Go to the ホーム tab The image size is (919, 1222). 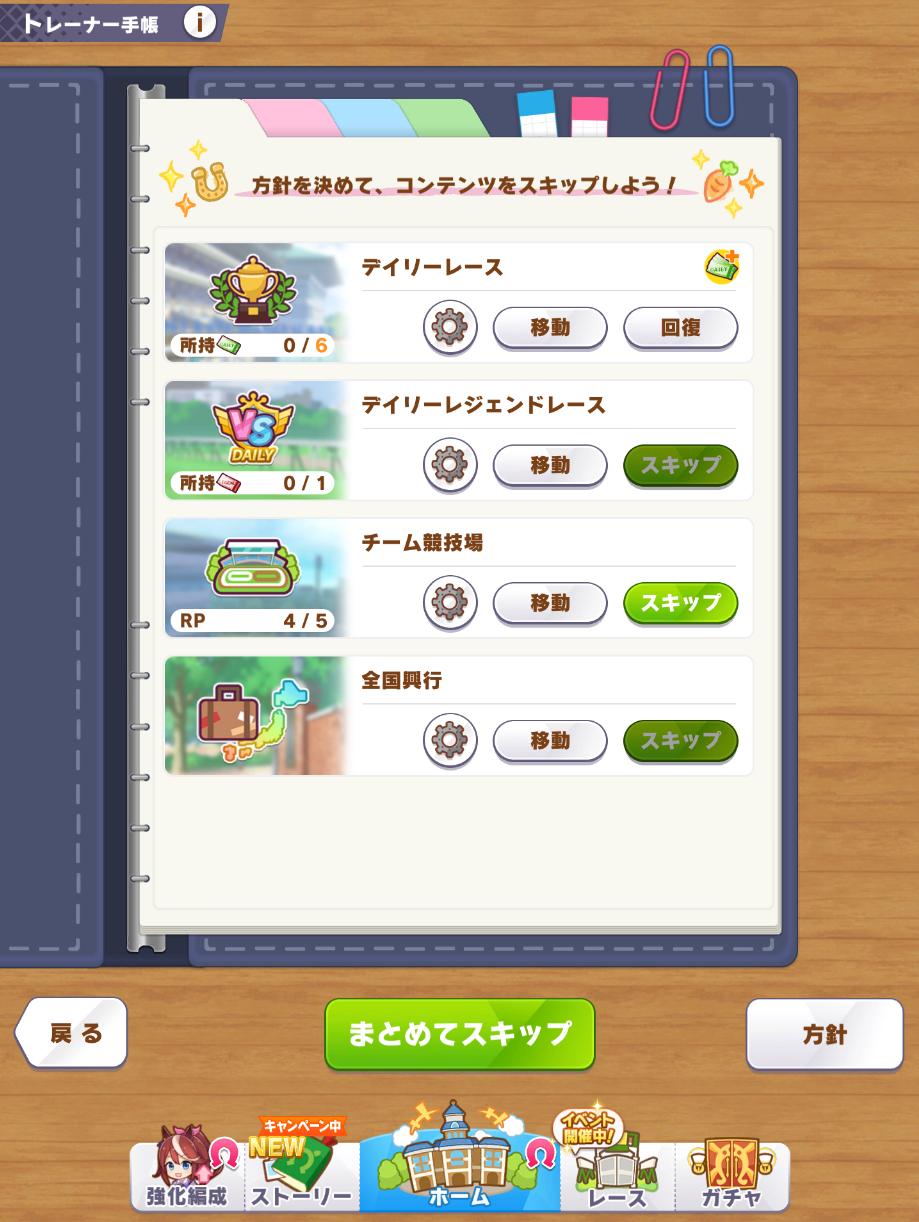click(460, 1165)
